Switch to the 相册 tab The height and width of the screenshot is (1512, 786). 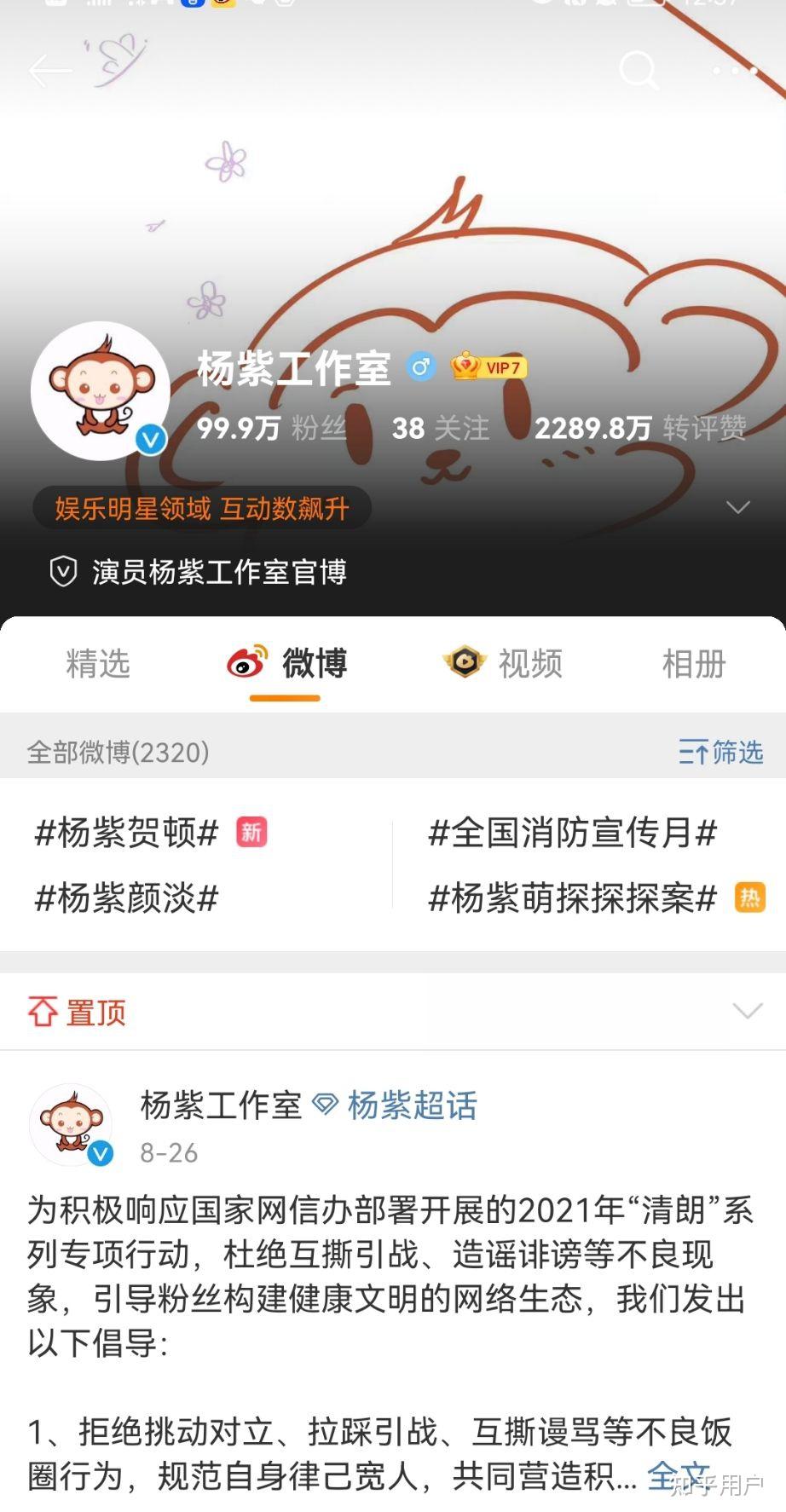point(692,665)
